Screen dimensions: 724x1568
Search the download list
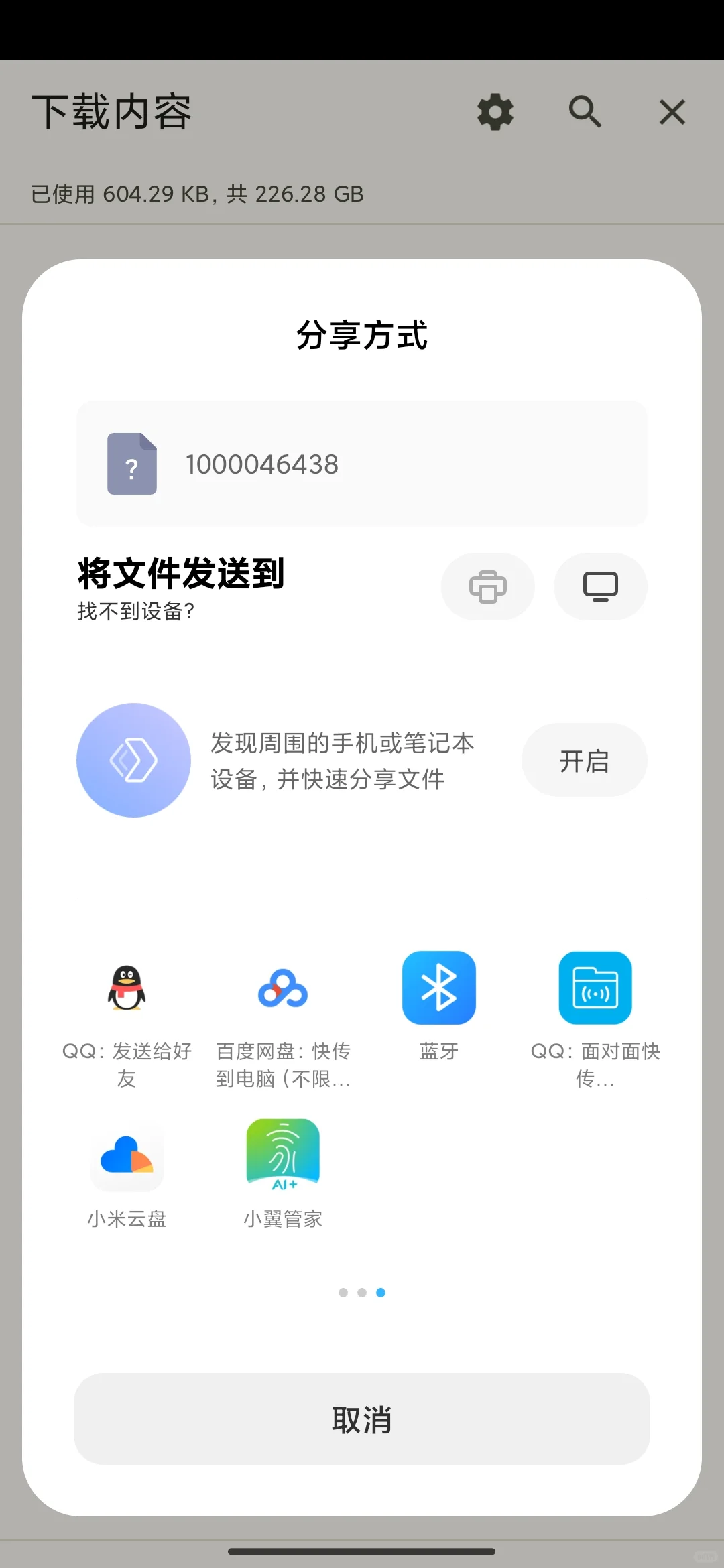585,112
